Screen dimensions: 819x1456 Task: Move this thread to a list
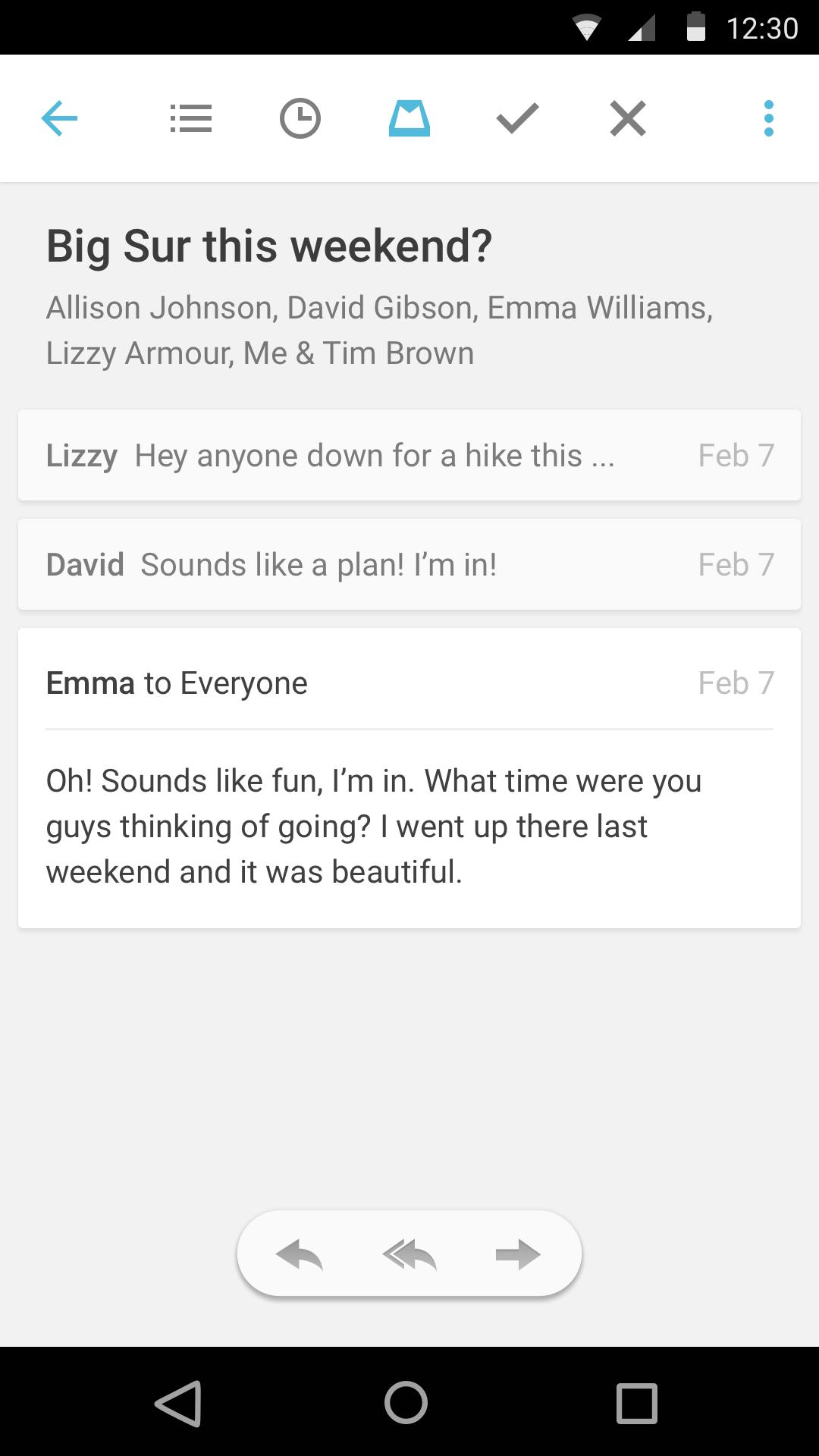coord(191,118)
